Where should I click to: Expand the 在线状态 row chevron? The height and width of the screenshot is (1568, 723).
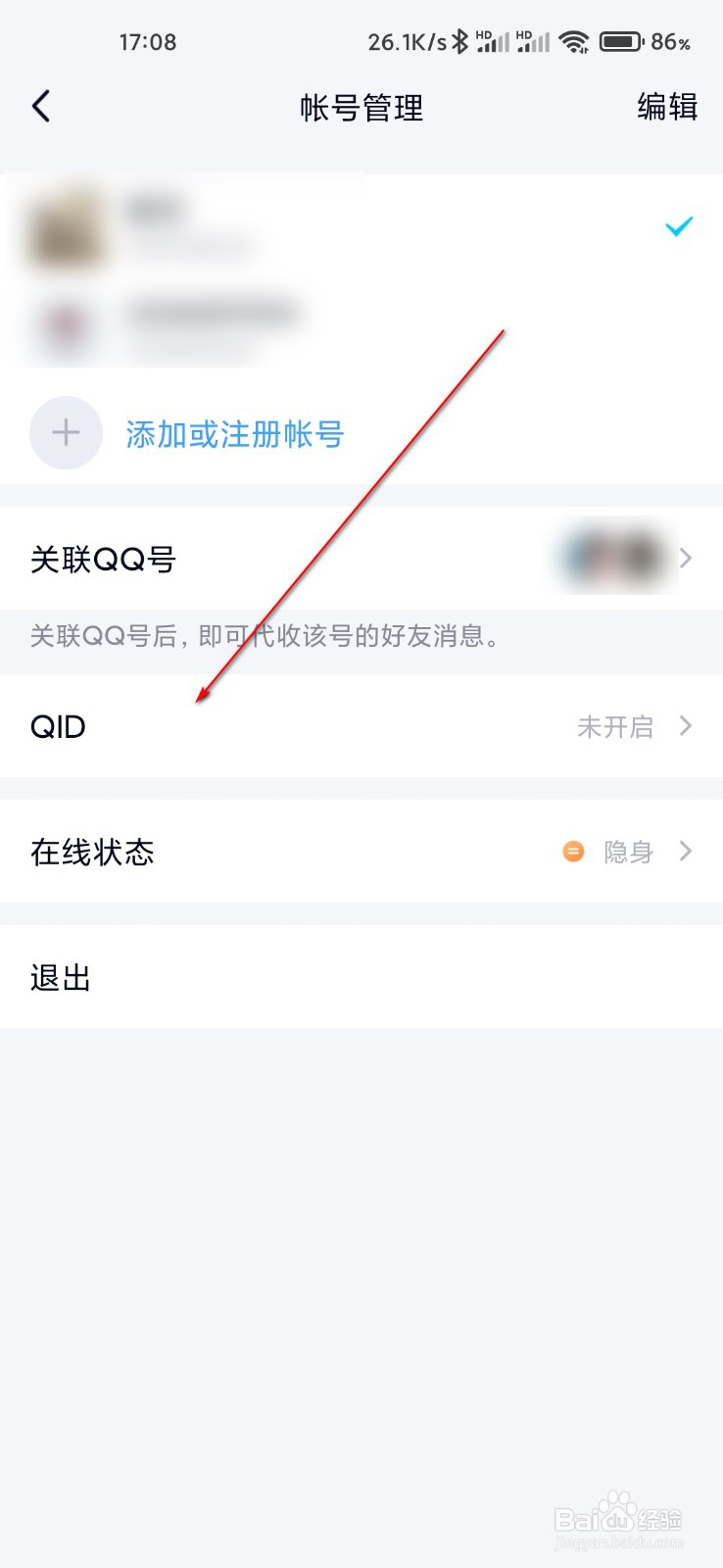[x=685, y=851]
